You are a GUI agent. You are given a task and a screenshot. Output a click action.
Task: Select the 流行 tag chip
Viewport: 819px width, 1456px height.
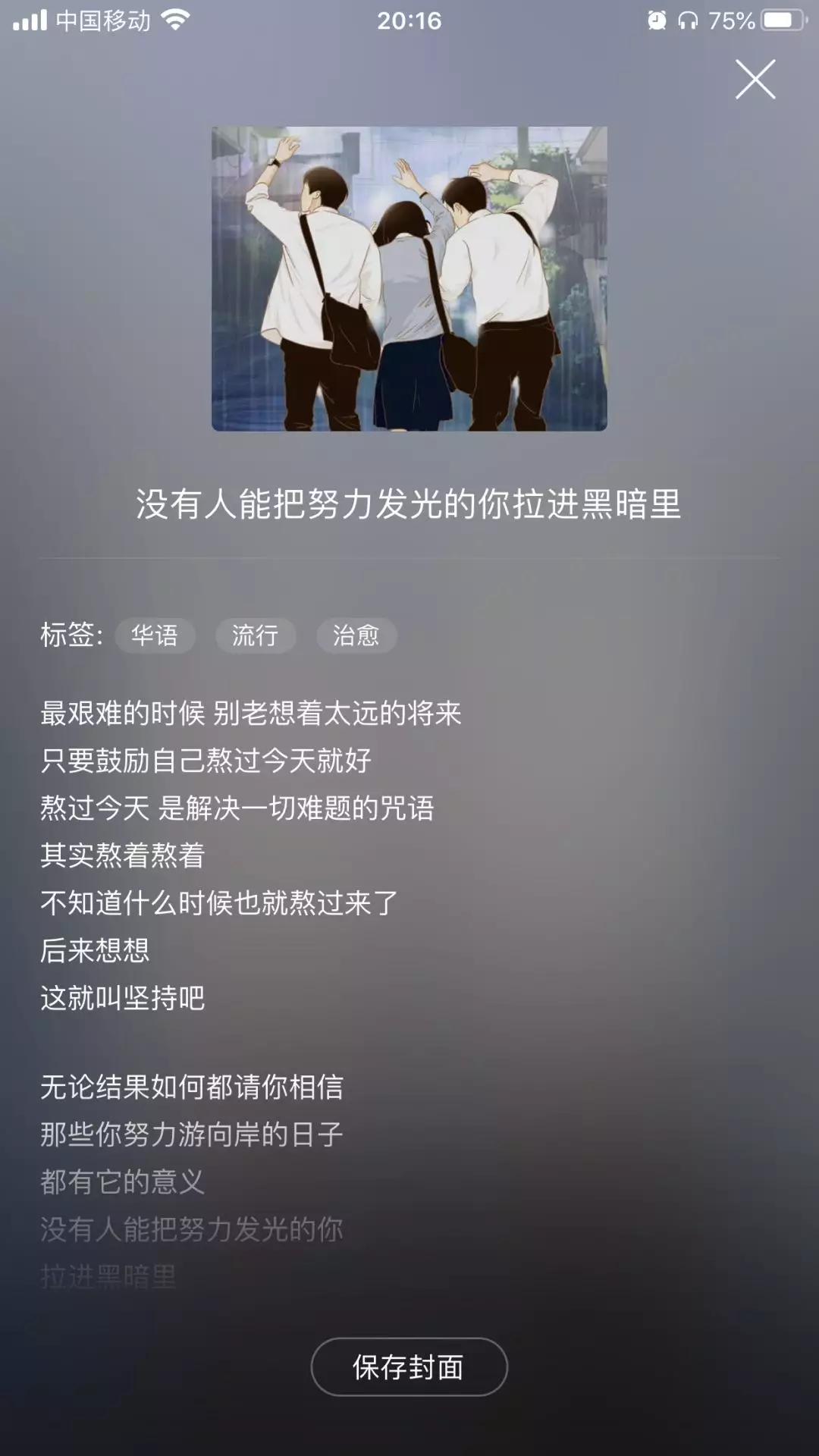click(x=255, y=635)
